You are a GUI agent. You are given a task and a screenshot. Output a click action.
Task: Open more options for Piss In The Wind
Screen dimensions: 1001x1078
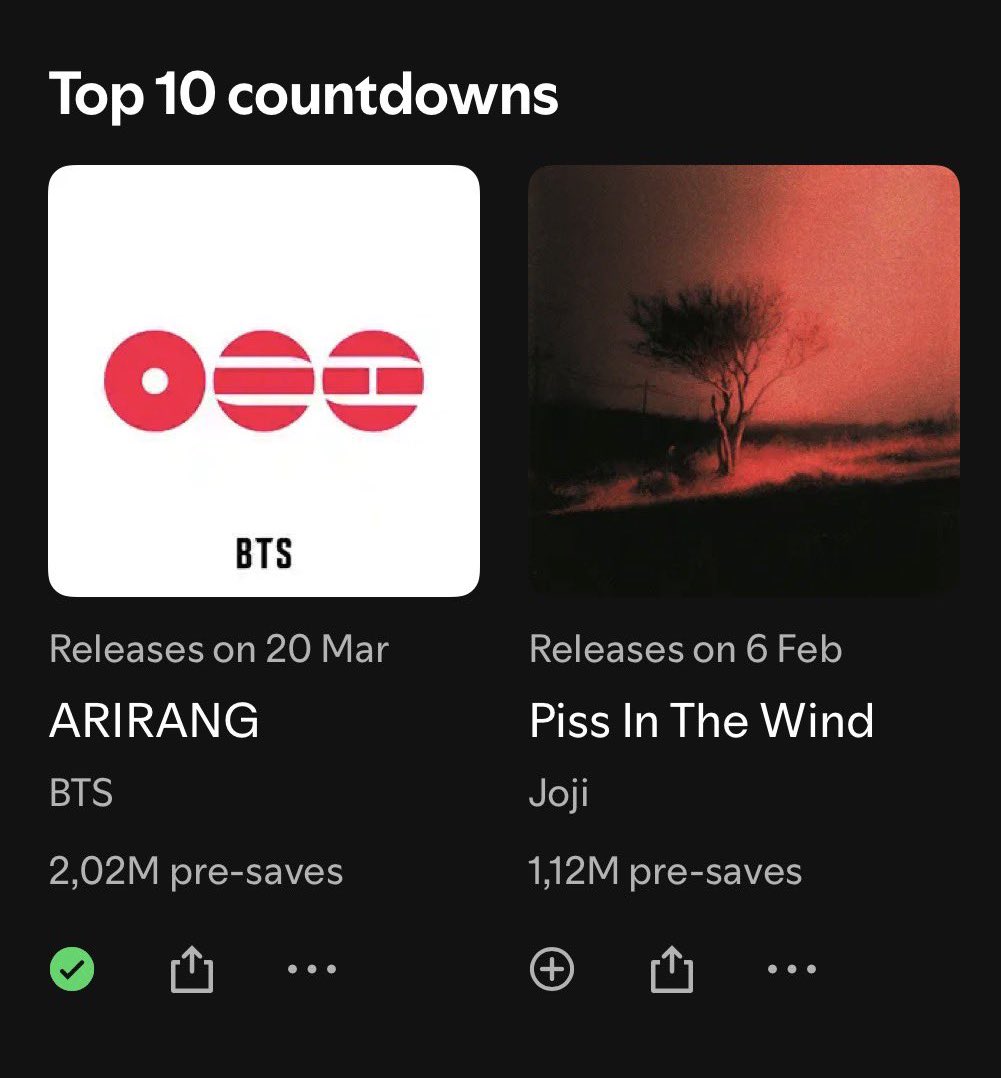(x=792, y=969)
